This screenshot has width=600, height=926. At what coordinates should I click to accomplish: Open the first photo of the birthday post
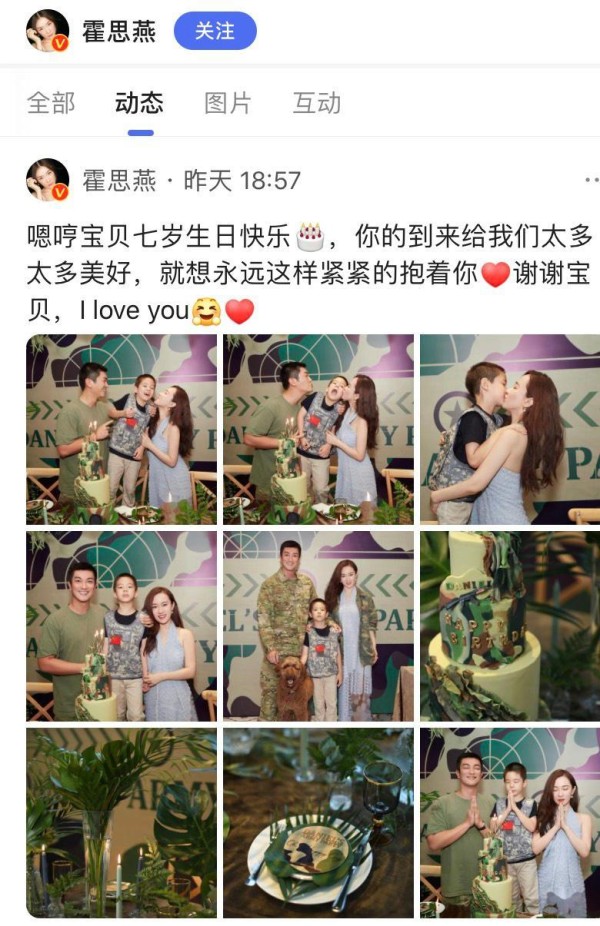tap(122, 428)
